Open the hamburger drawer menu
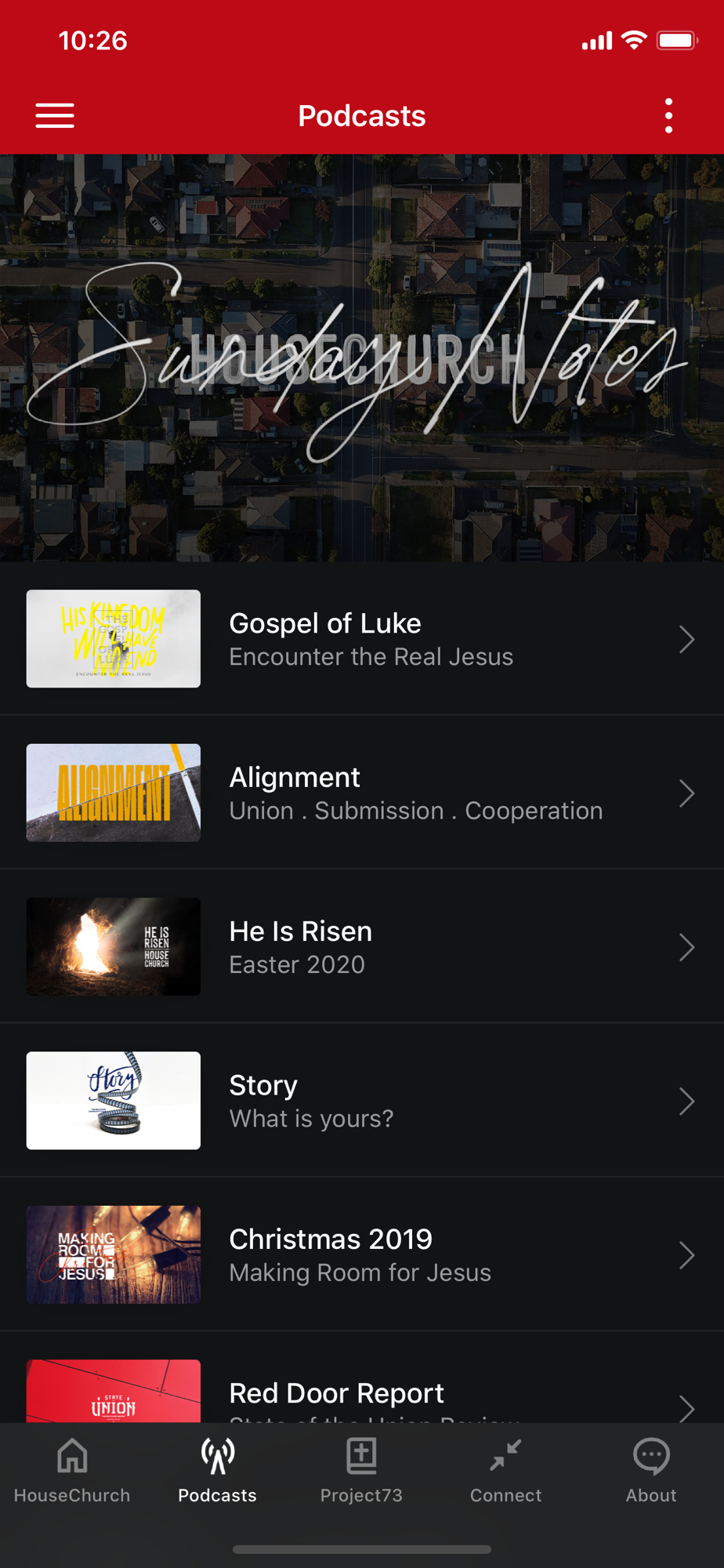This screenshot has width=724, height=1568. (x=55, y=116)
